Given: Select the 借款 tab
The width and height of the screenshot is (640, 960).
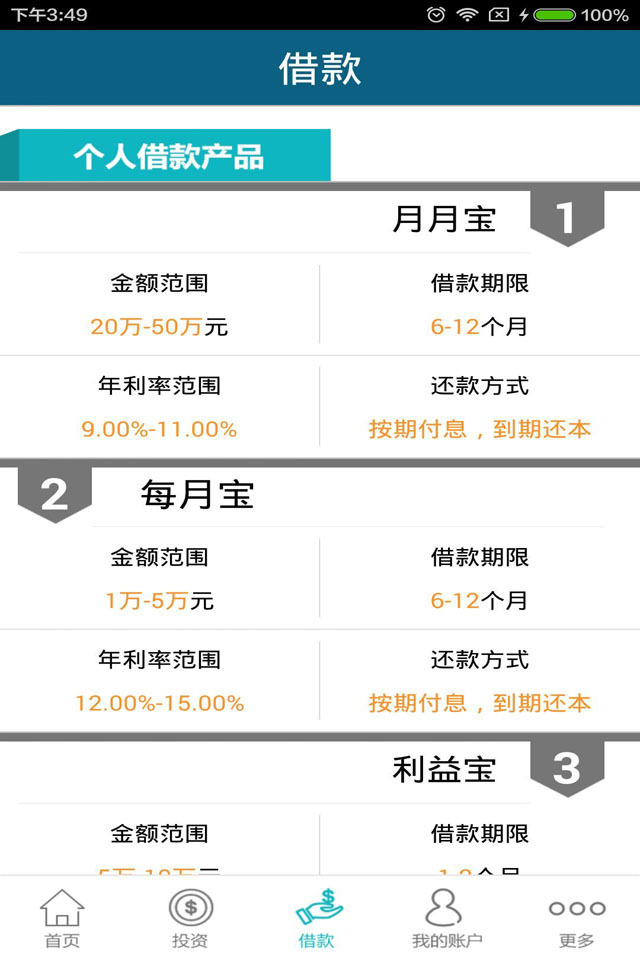Looking at the screenshot, I should 318,918.
